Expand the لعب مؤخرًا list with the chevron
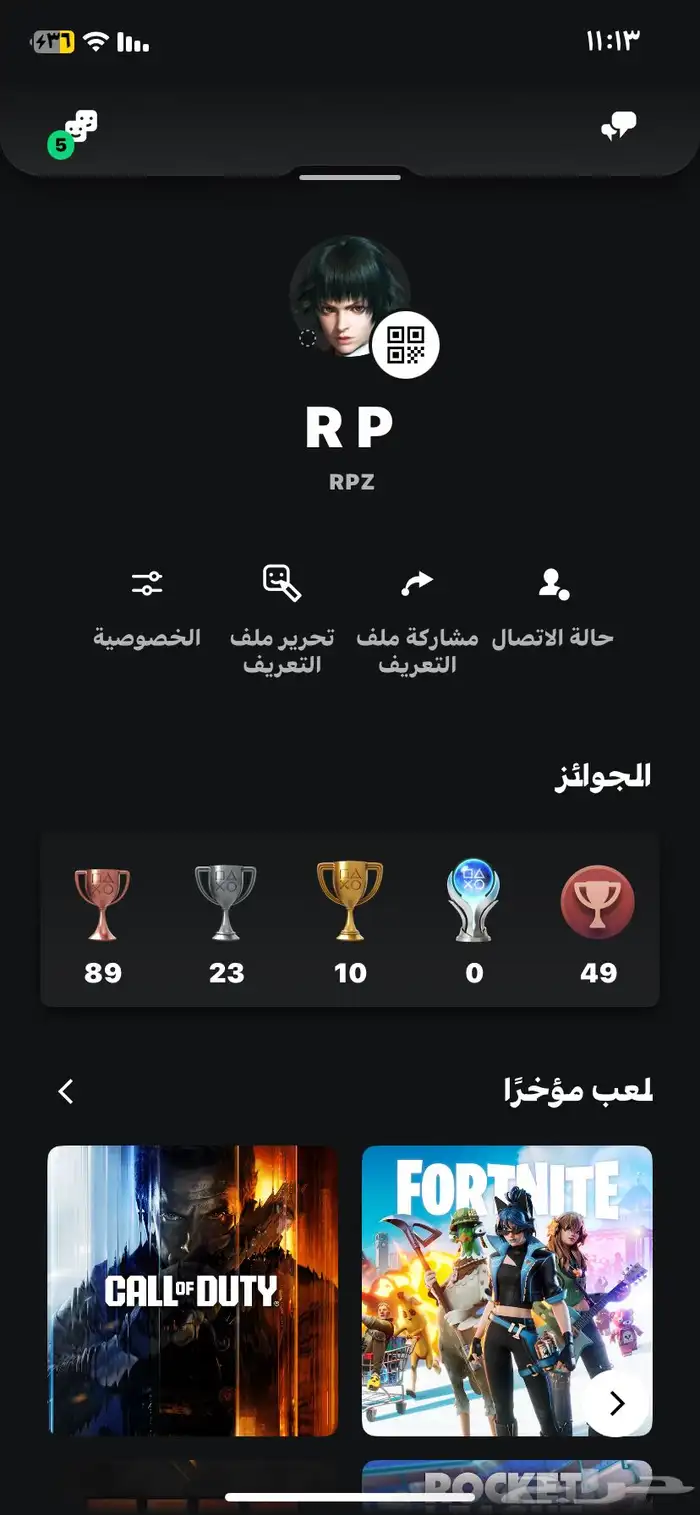Screen dimensions: 700x1515 coord(67,1091)
